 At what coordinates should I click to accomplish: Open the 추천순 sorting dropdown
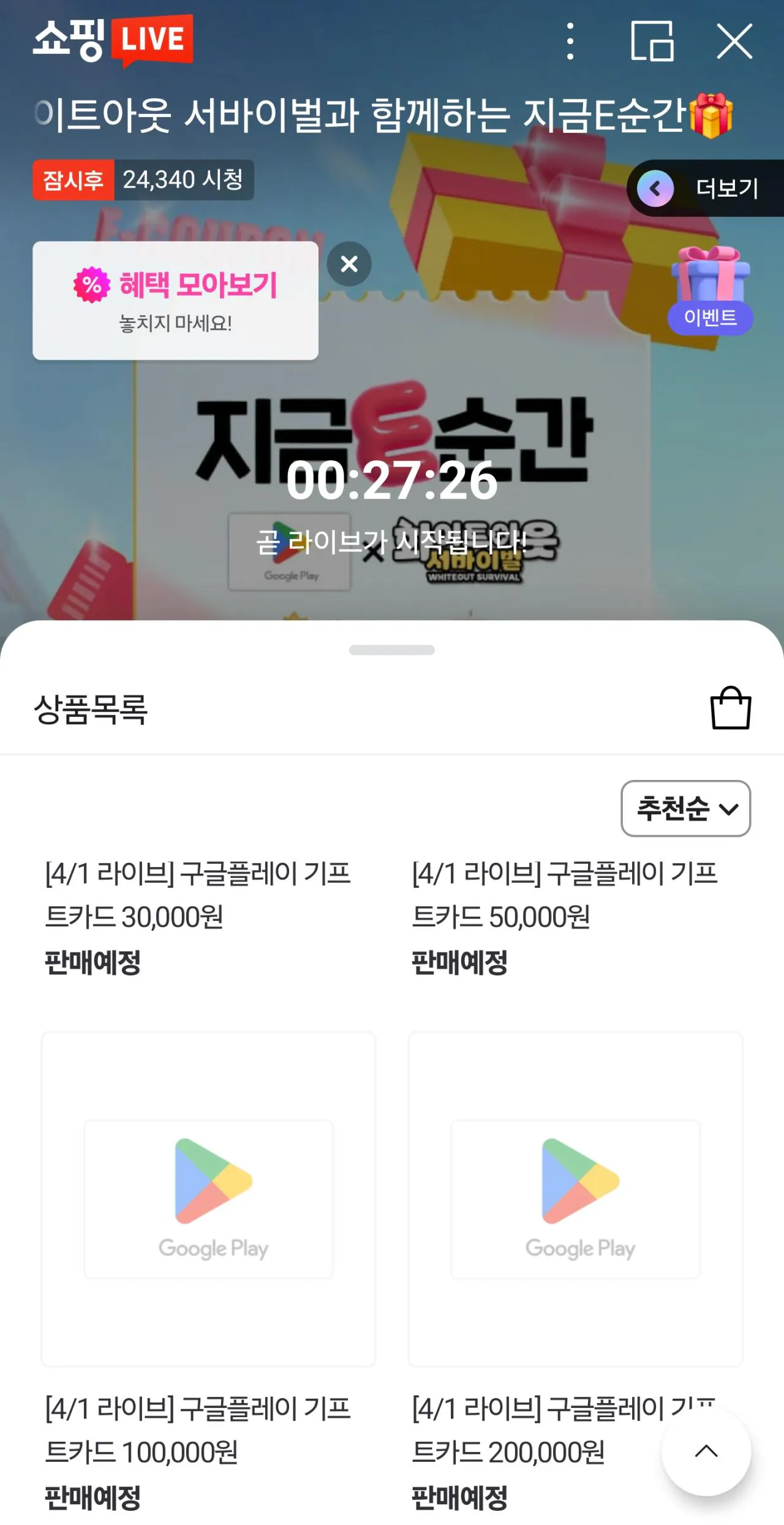pyautogui.click(x=685, y=809)
